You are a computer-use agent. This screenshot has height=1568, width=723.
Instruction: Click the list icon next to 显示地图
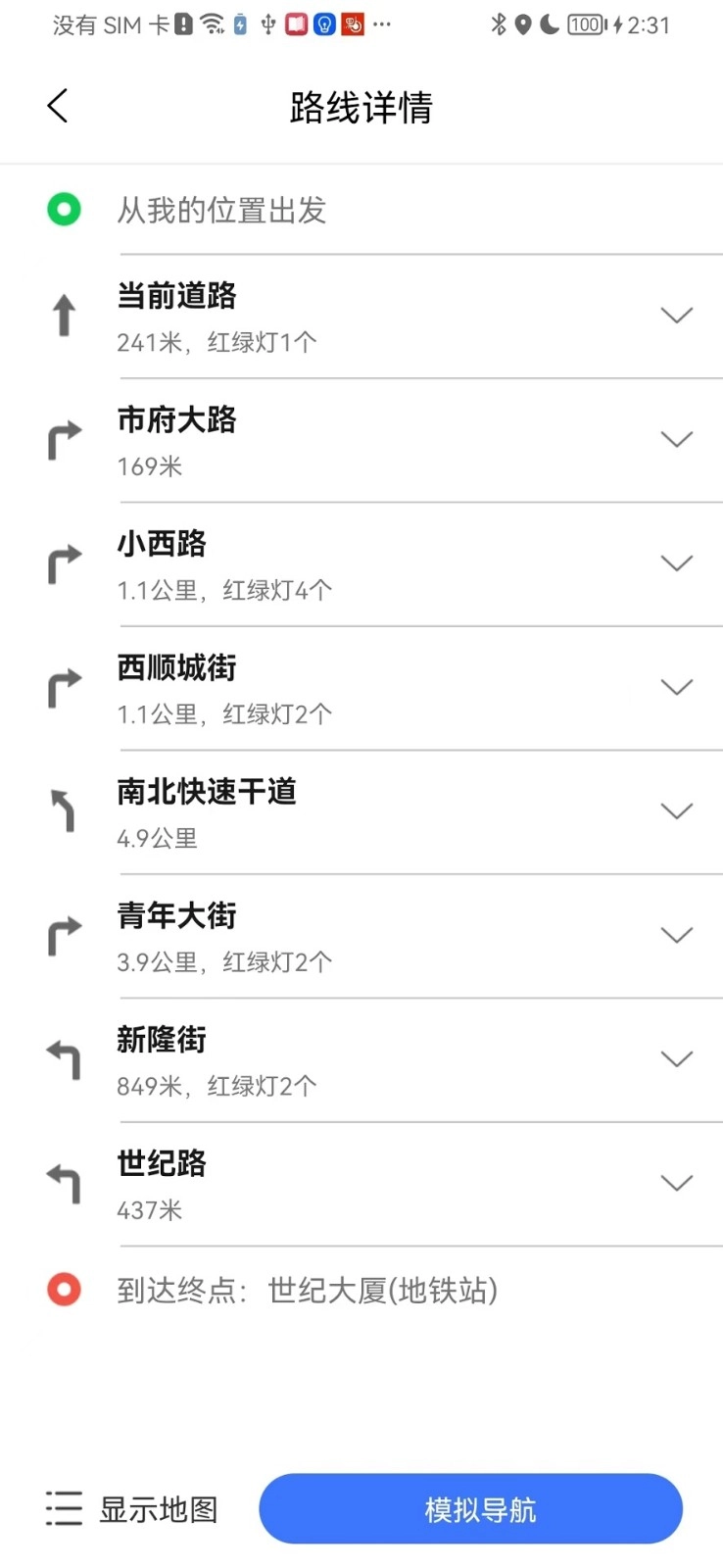pyautogui.click(x=61, y=1509)
